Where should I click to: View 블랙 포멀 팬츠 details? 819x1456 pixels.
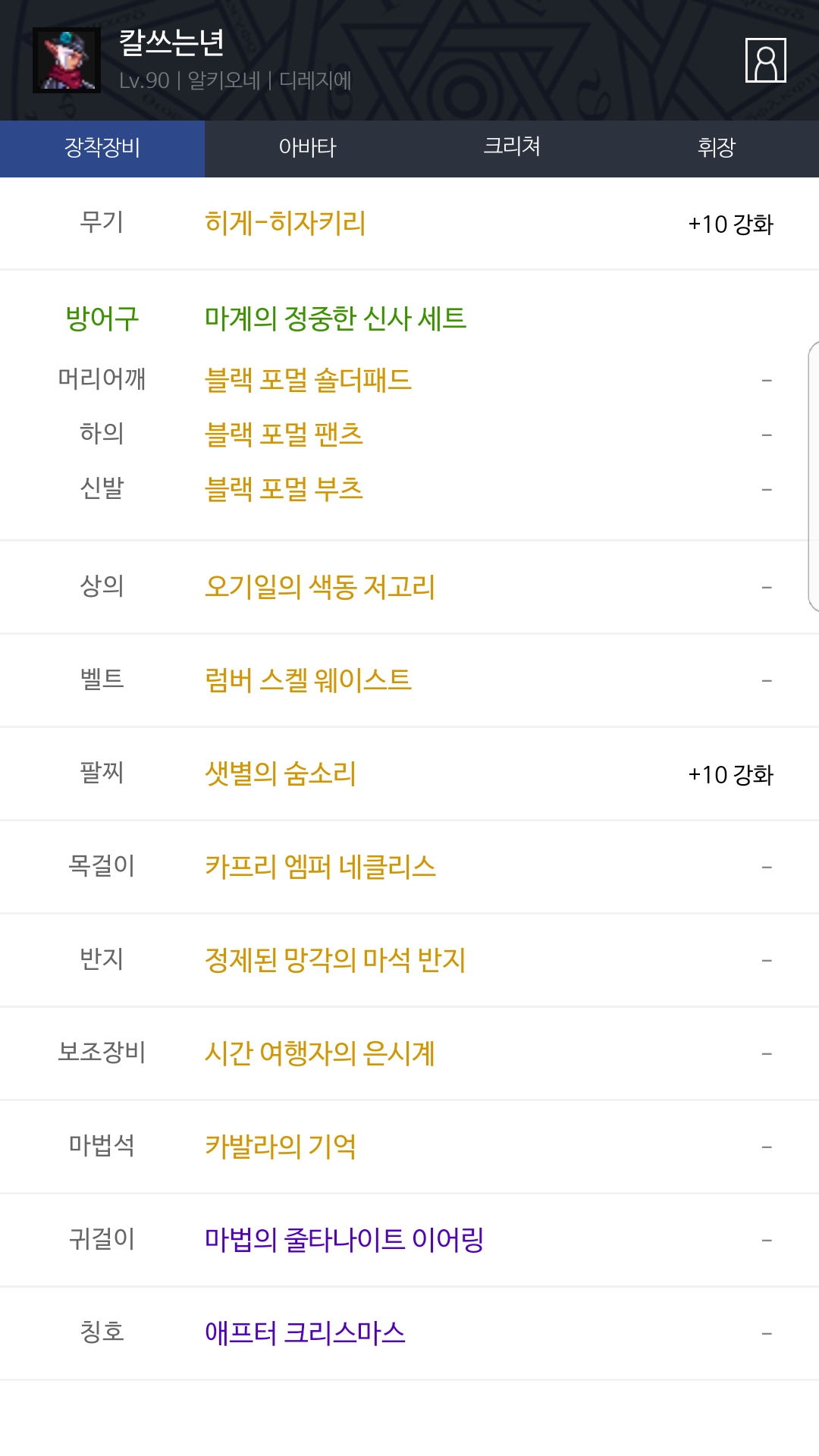284,434
